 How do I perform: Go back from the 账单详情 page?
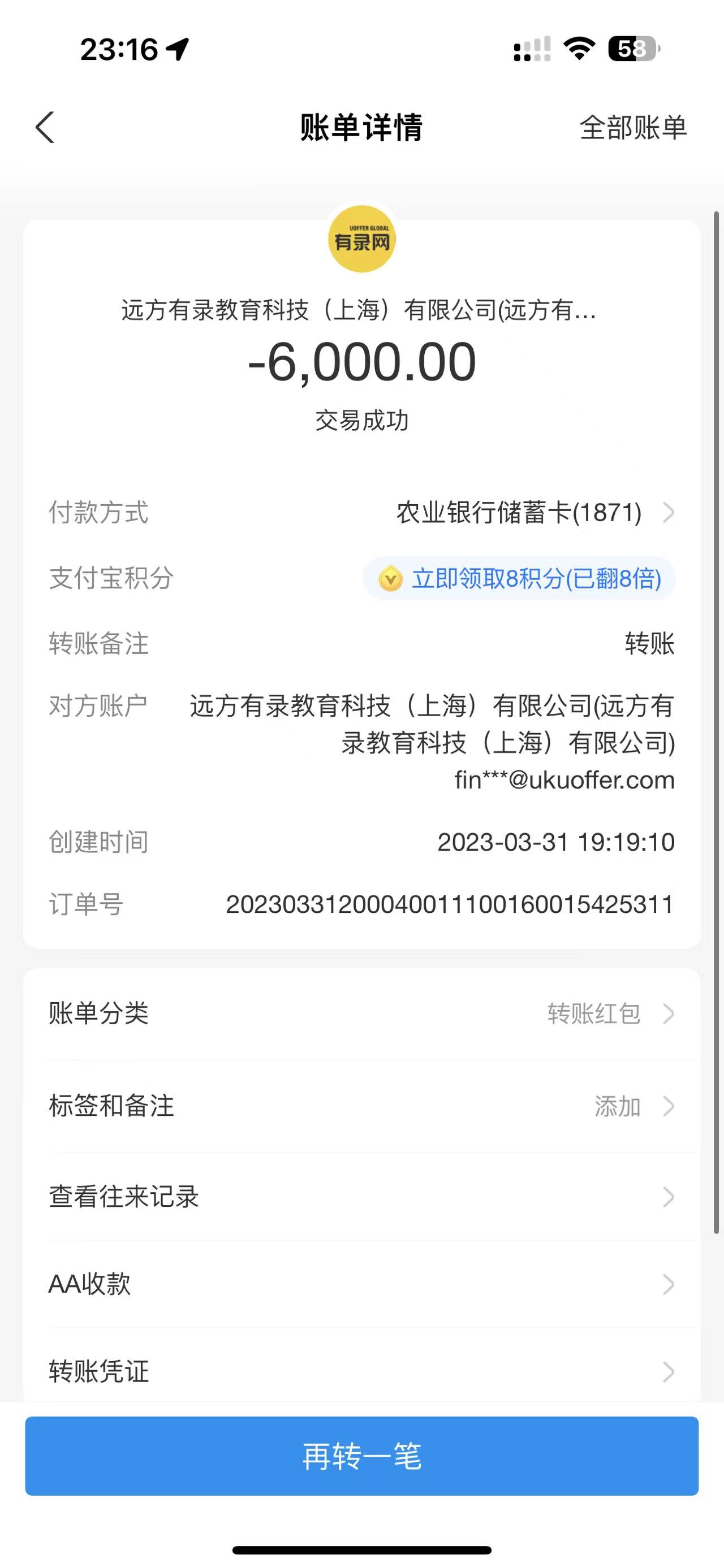(x=45, y=128)
